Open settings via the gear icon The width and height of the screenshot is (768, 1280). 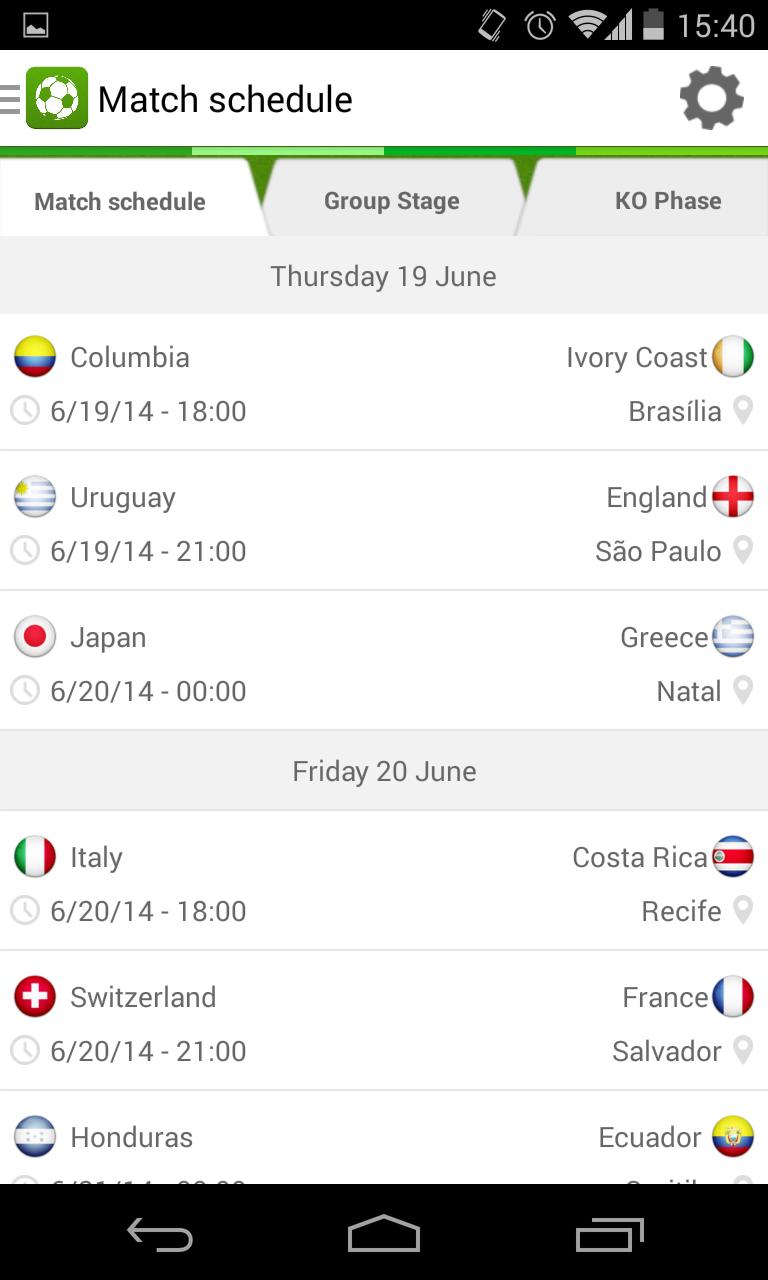[710, 98]
